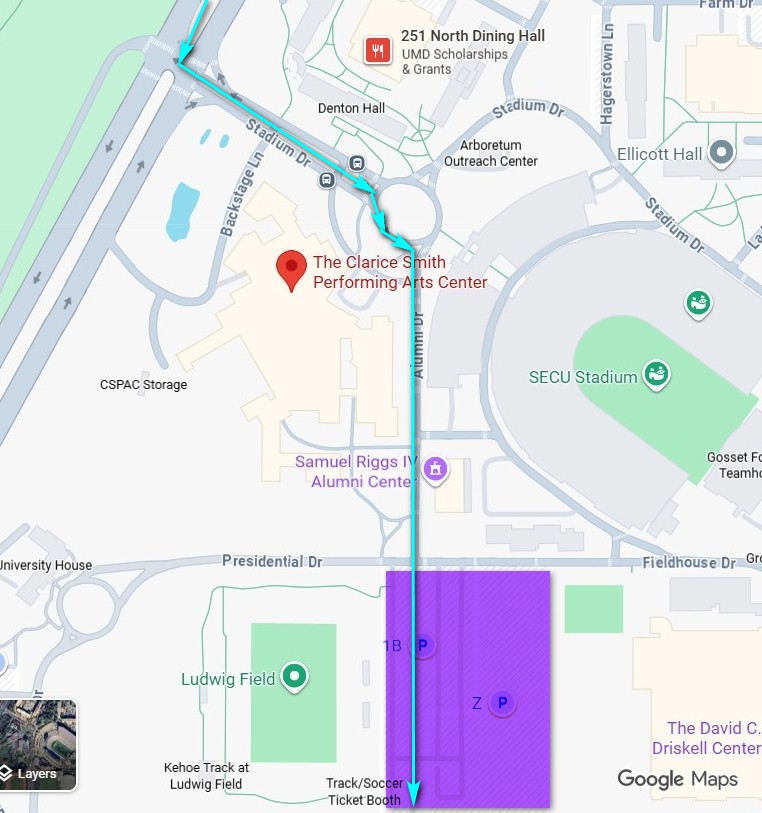Select The Clarice Smith Performing Arts Center pin
Image resolution: width=762 pixels, height=813 pixels.
pyautogui.click(x=291, y=269)
